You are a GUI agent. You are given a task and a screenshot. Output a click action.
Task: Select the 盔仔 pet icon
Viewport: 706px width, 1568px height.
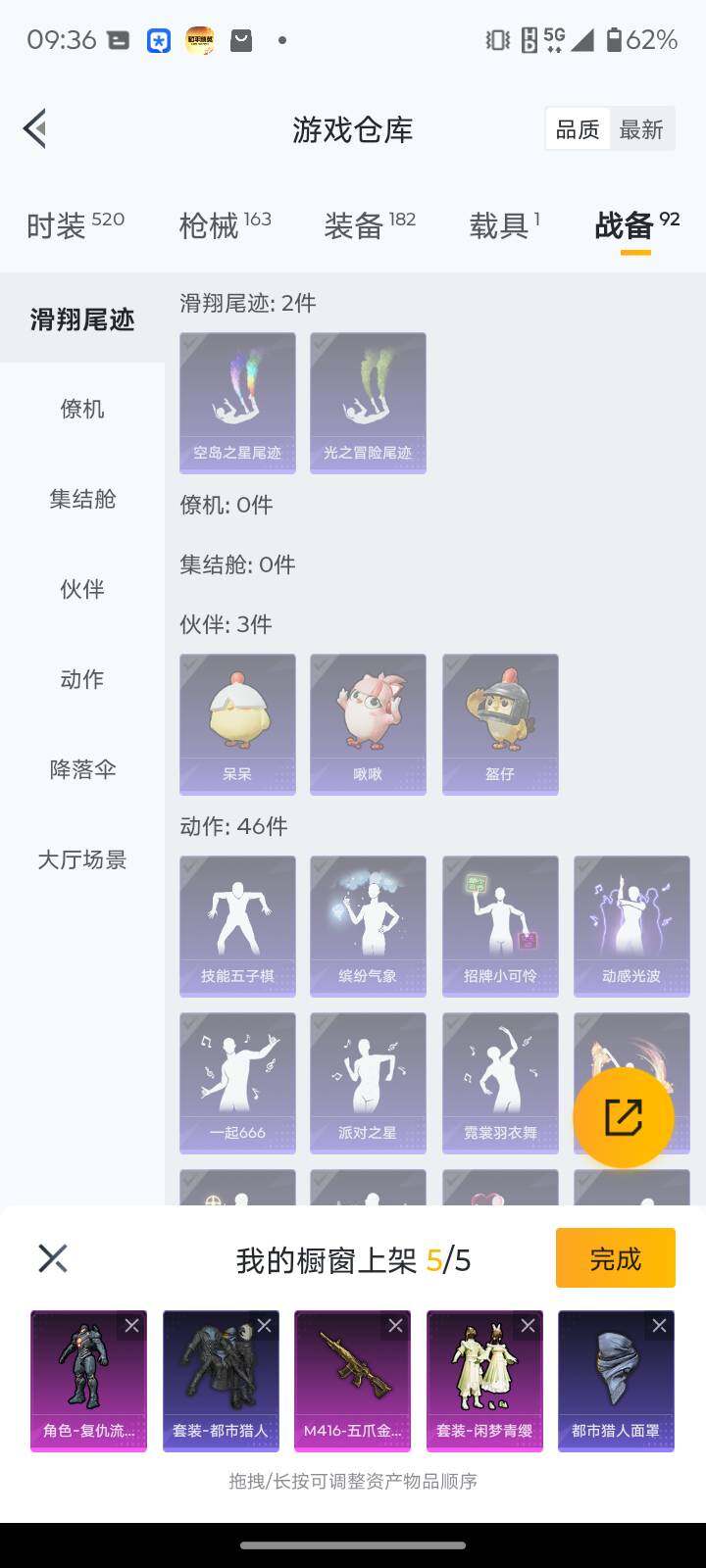(499, 723)
